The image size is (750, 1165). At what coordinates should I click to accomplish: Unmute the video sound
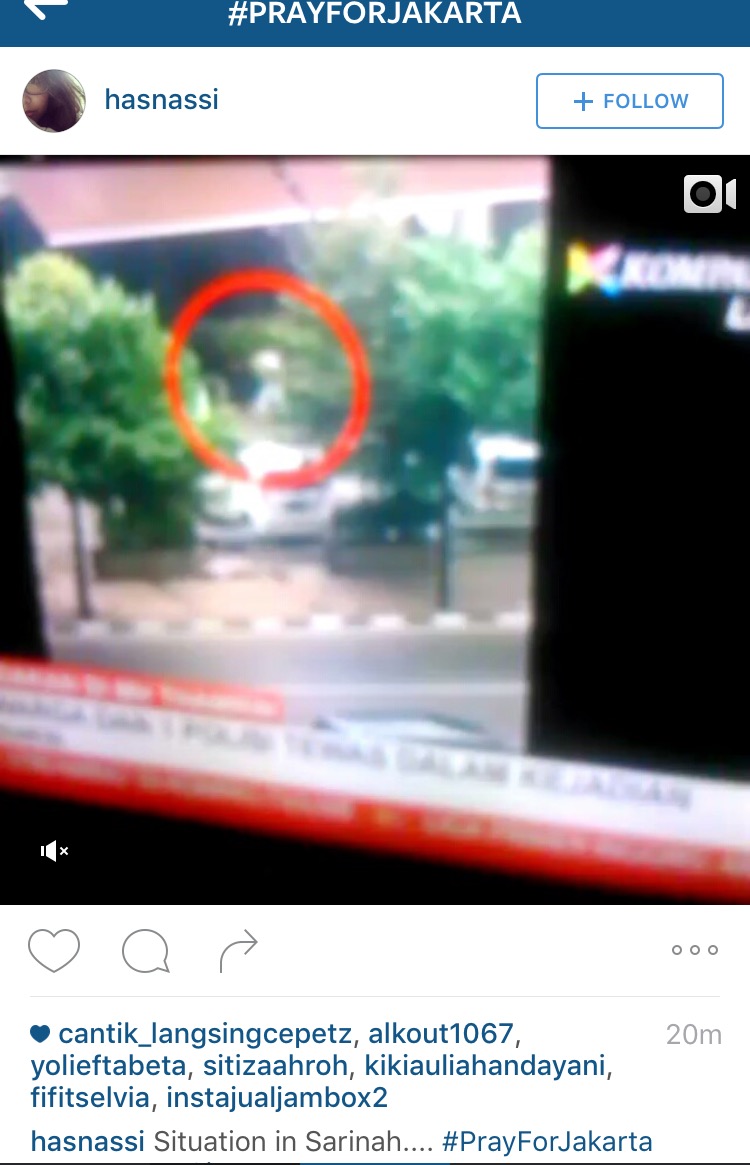click(54, 851)
